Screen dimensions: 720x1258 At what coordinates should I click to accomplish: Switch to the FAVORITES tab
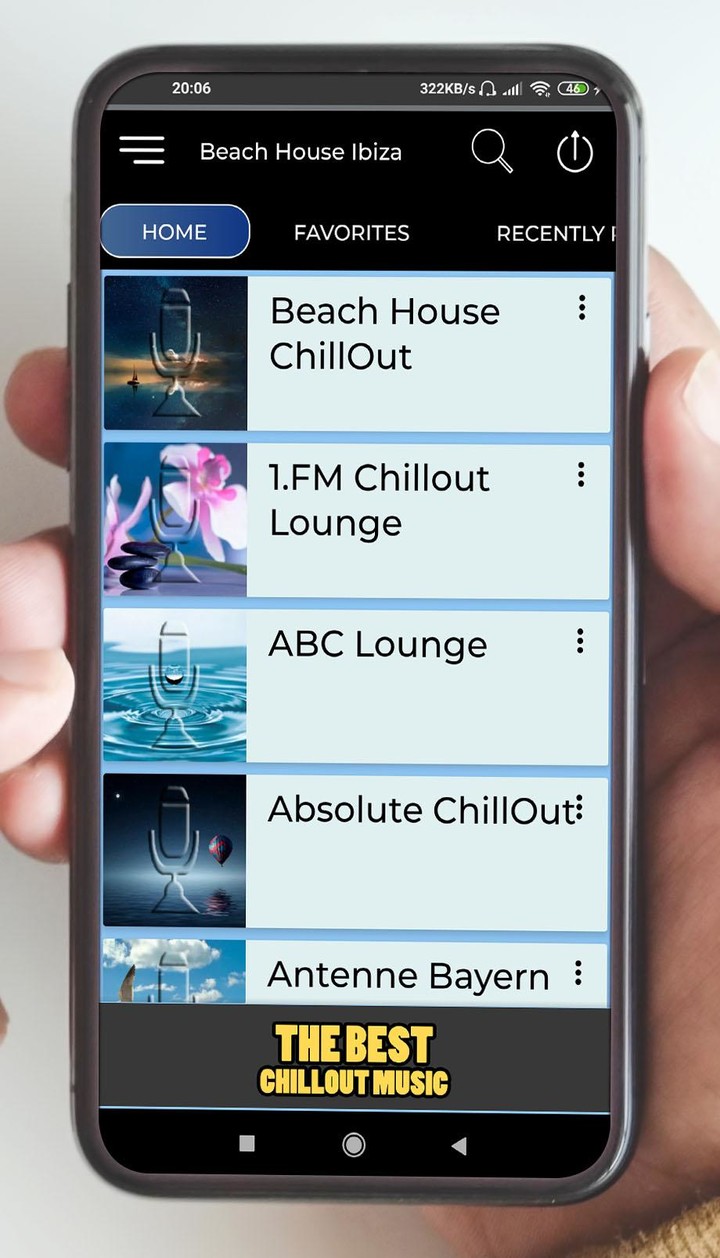pyautogui.click(x=351, y=232)
